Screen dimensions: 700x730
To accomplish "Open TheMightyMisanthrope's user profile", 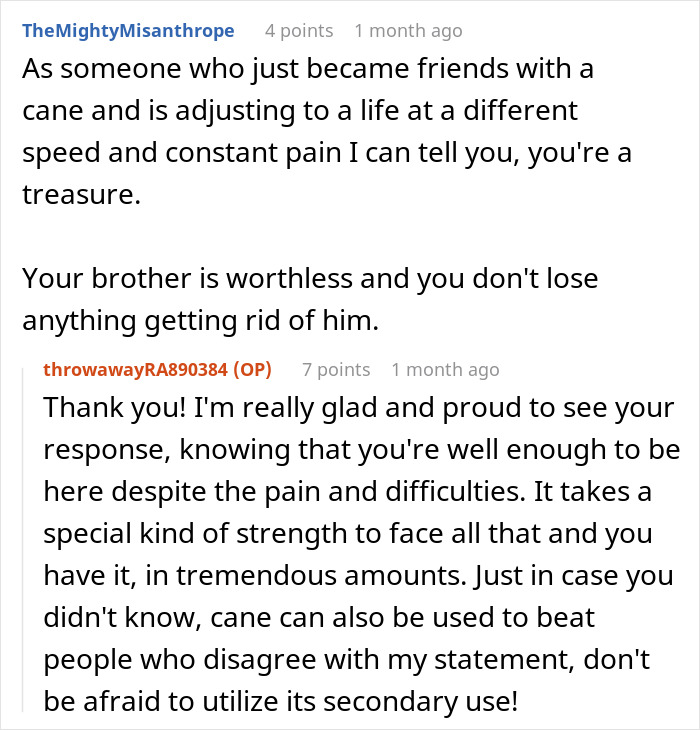I will click(x=128, y=30).
